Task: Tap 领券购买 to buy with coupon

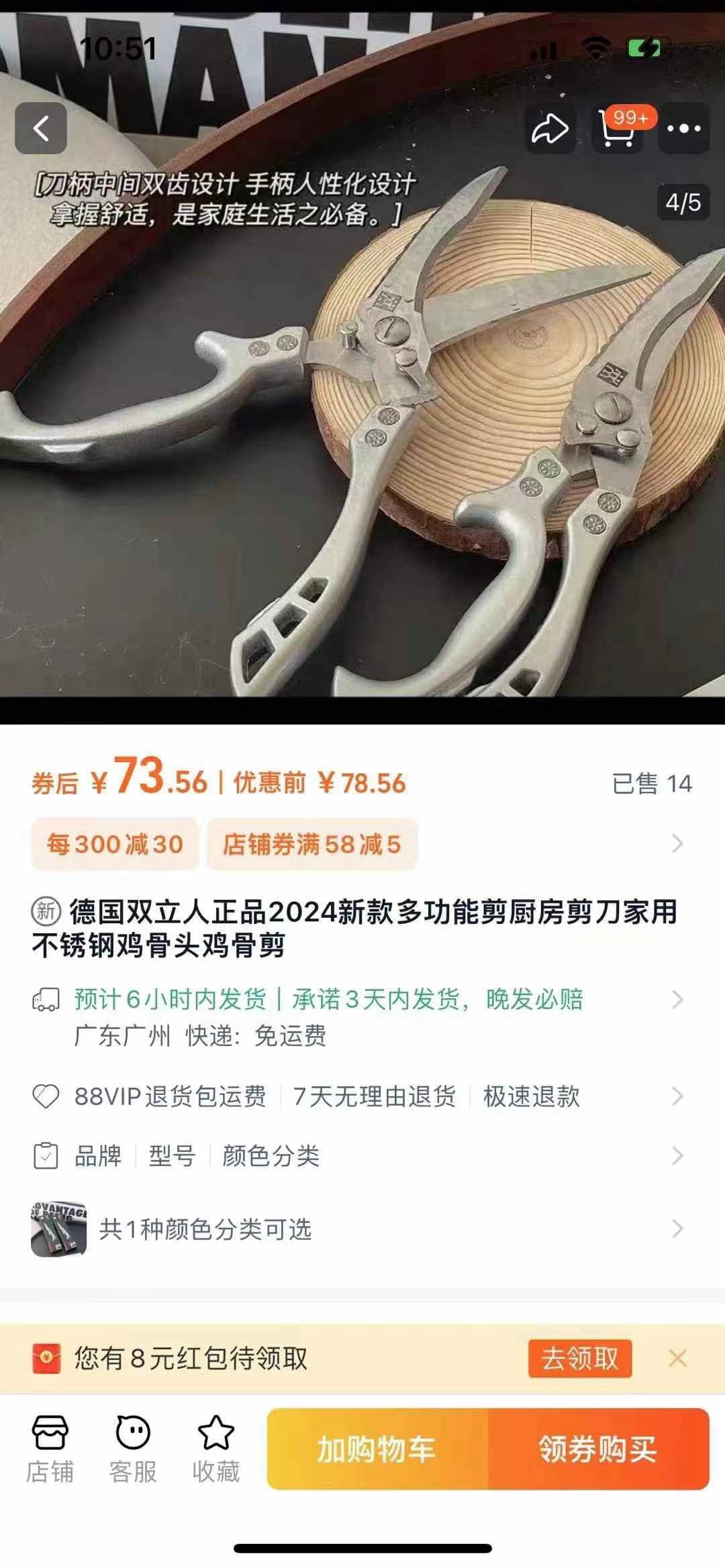Action: coord(597,1449)
